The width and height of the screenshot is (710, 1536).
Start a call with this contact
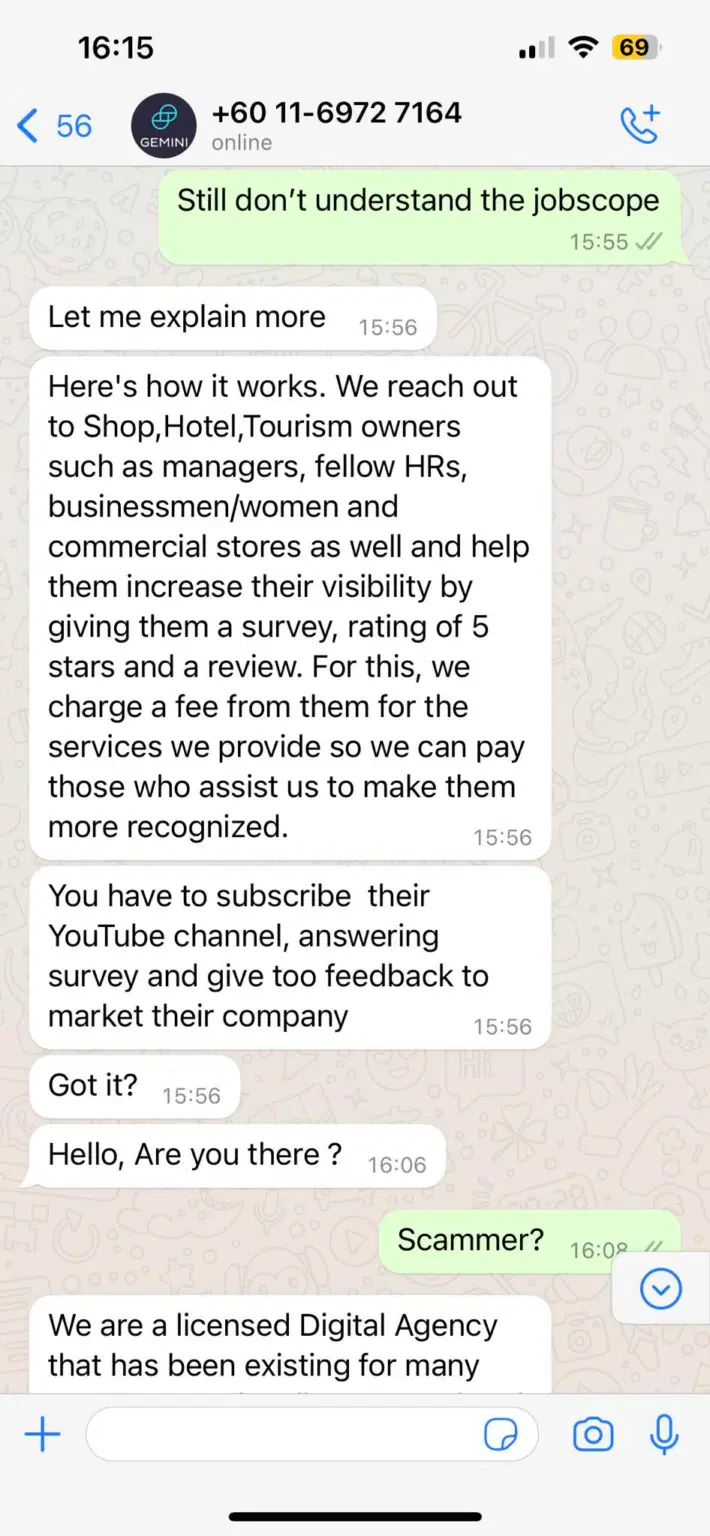[x=640, y=125]
